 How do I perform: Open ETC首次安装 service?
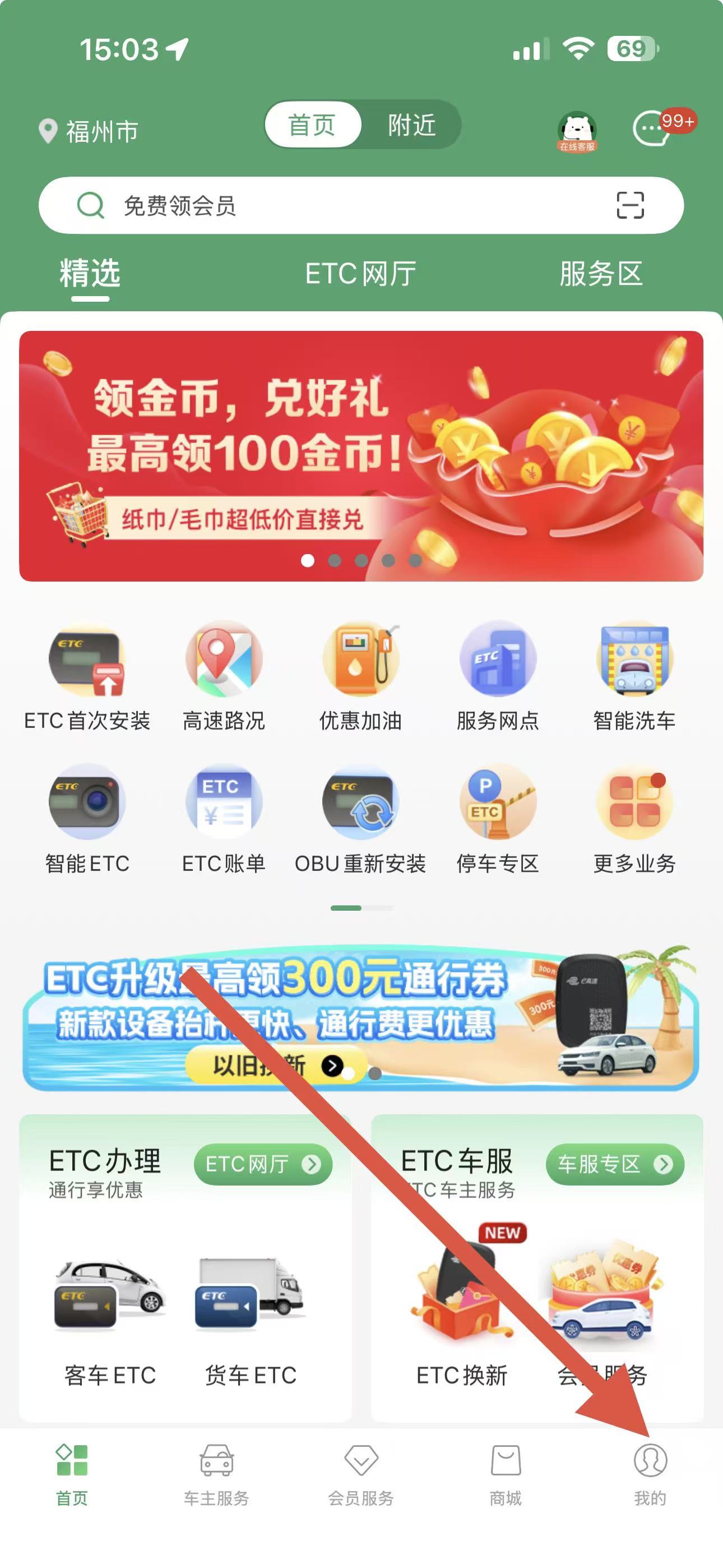point(87,677)
